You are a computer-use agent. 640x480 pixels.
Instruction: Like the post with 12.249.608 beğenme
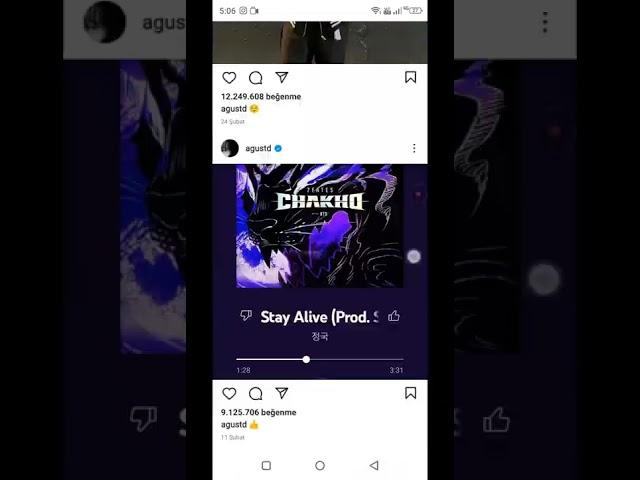click(229, 78)
